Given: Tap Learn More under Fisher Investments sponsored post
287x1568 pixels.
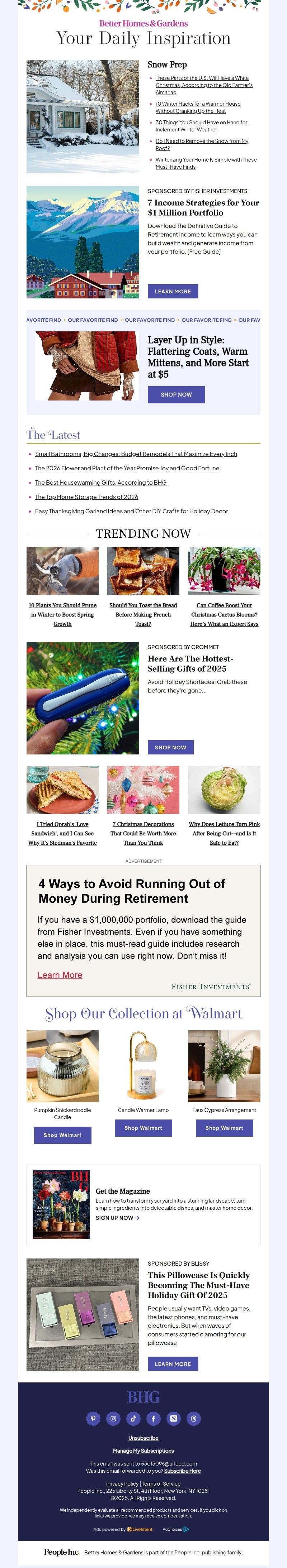Looking at the screenshot, I should point(173,292).
